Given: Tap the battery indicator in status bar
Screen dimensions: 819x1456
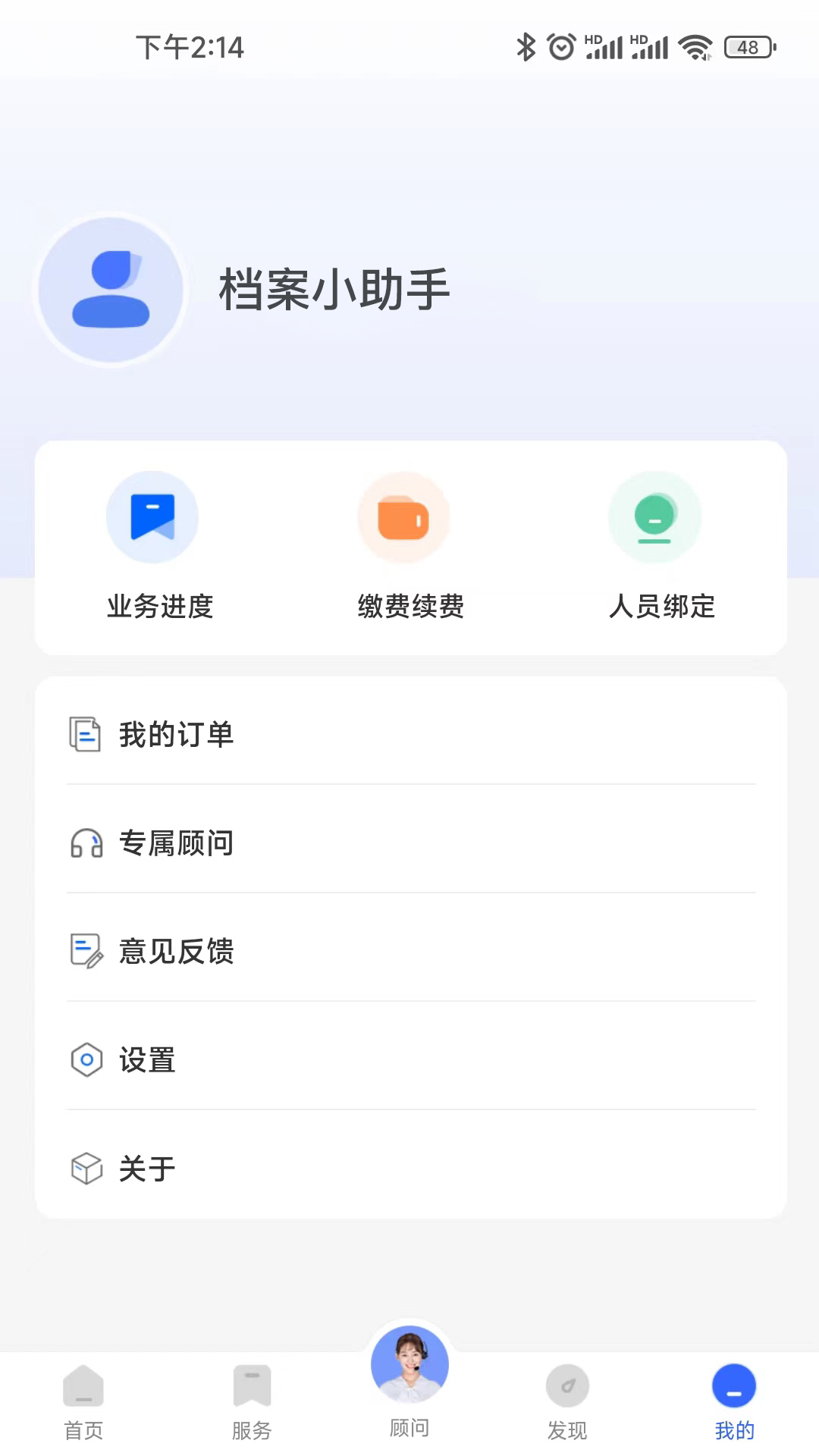Looking at the screenshot, I should coord(748,47).
